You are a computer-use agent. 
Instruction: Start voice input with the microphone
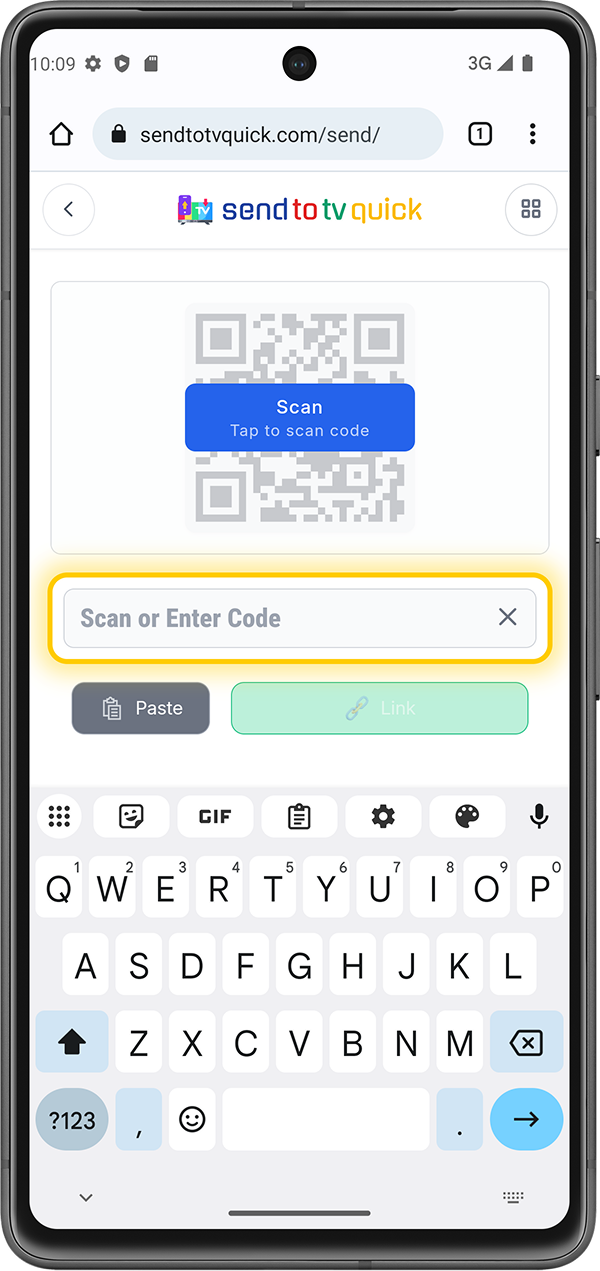539,816
